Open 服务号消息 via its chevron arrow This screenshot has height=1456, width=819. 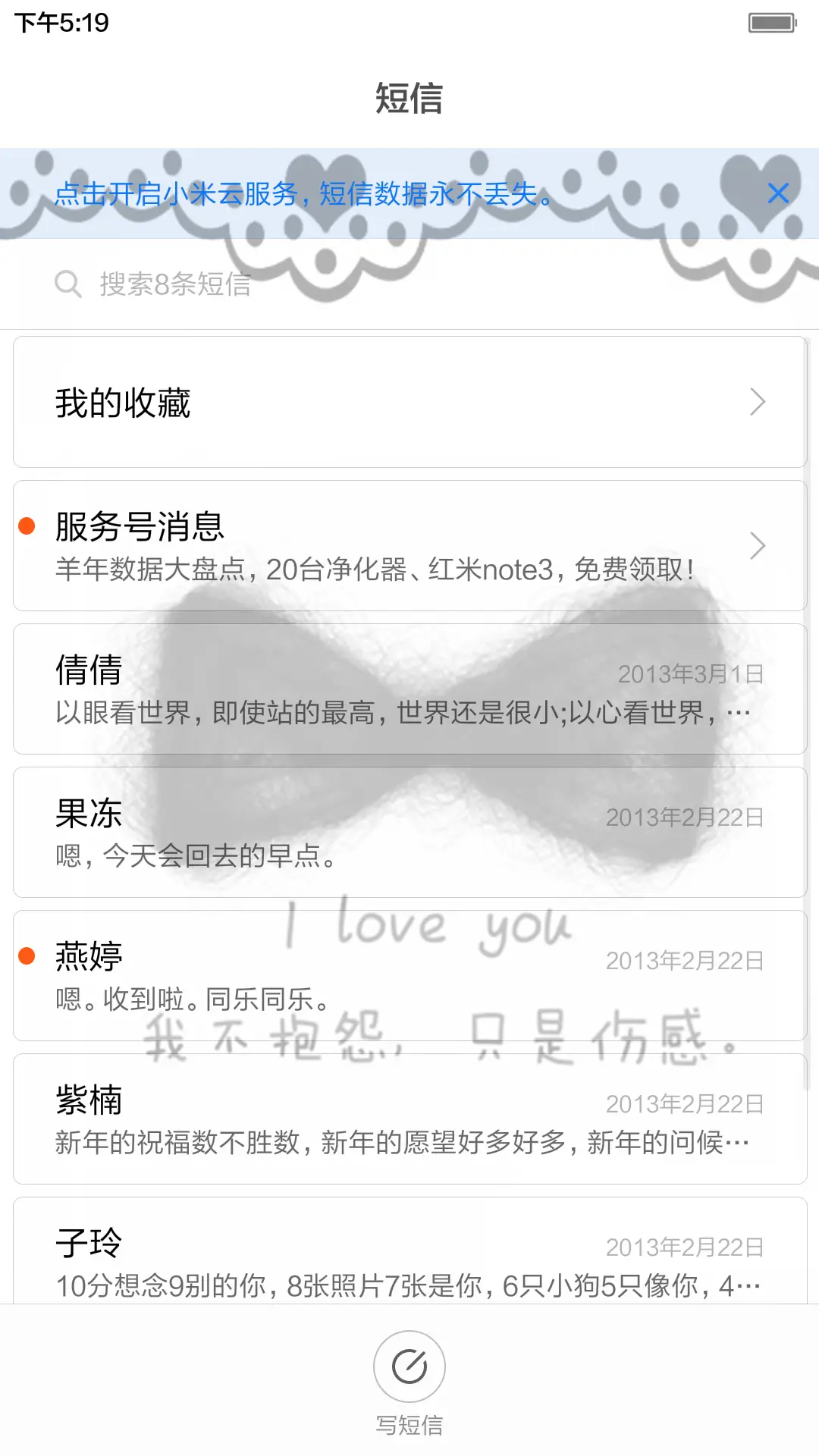pos(758,545)
